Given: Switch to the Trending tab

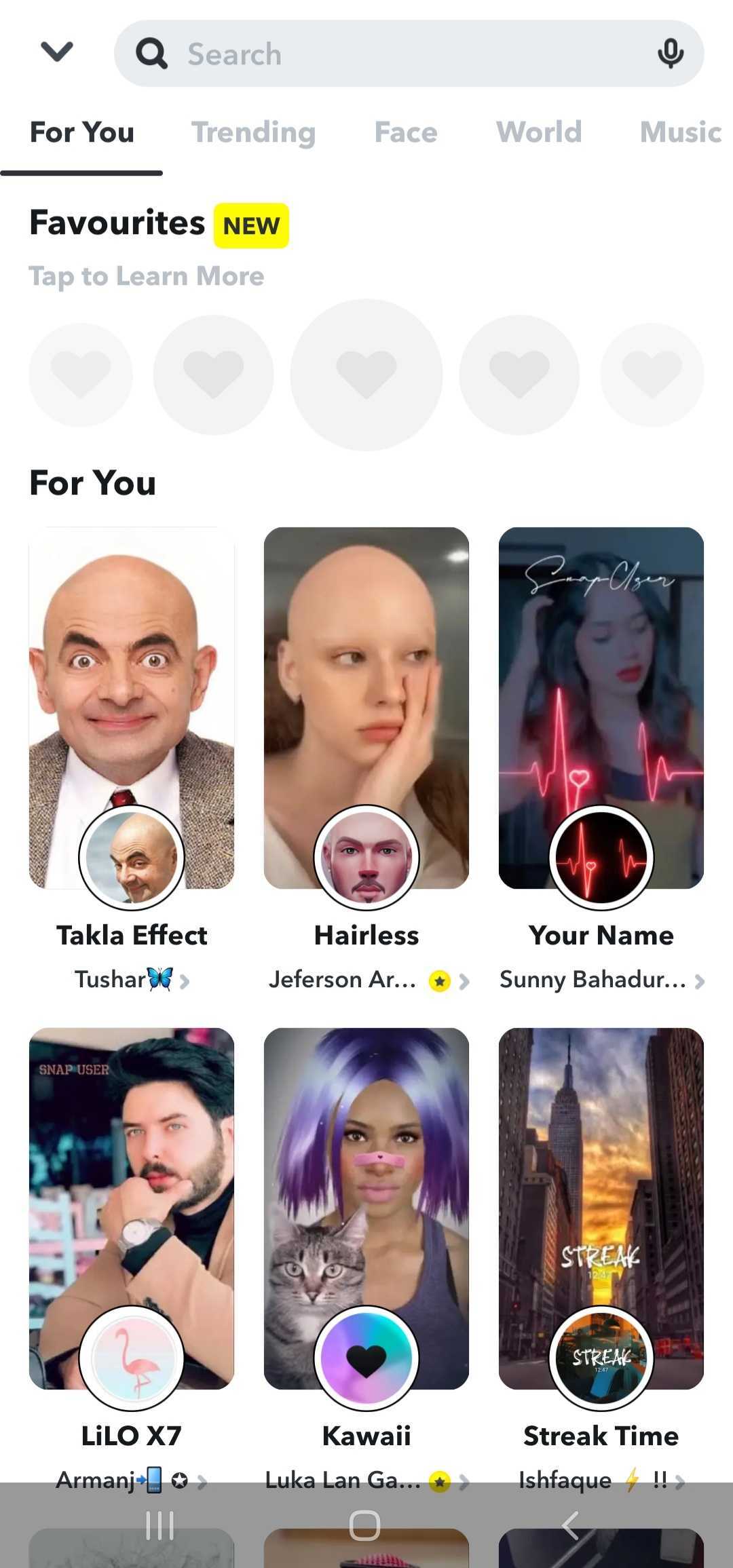Looking at the screenshot, I should coord(253,132).
